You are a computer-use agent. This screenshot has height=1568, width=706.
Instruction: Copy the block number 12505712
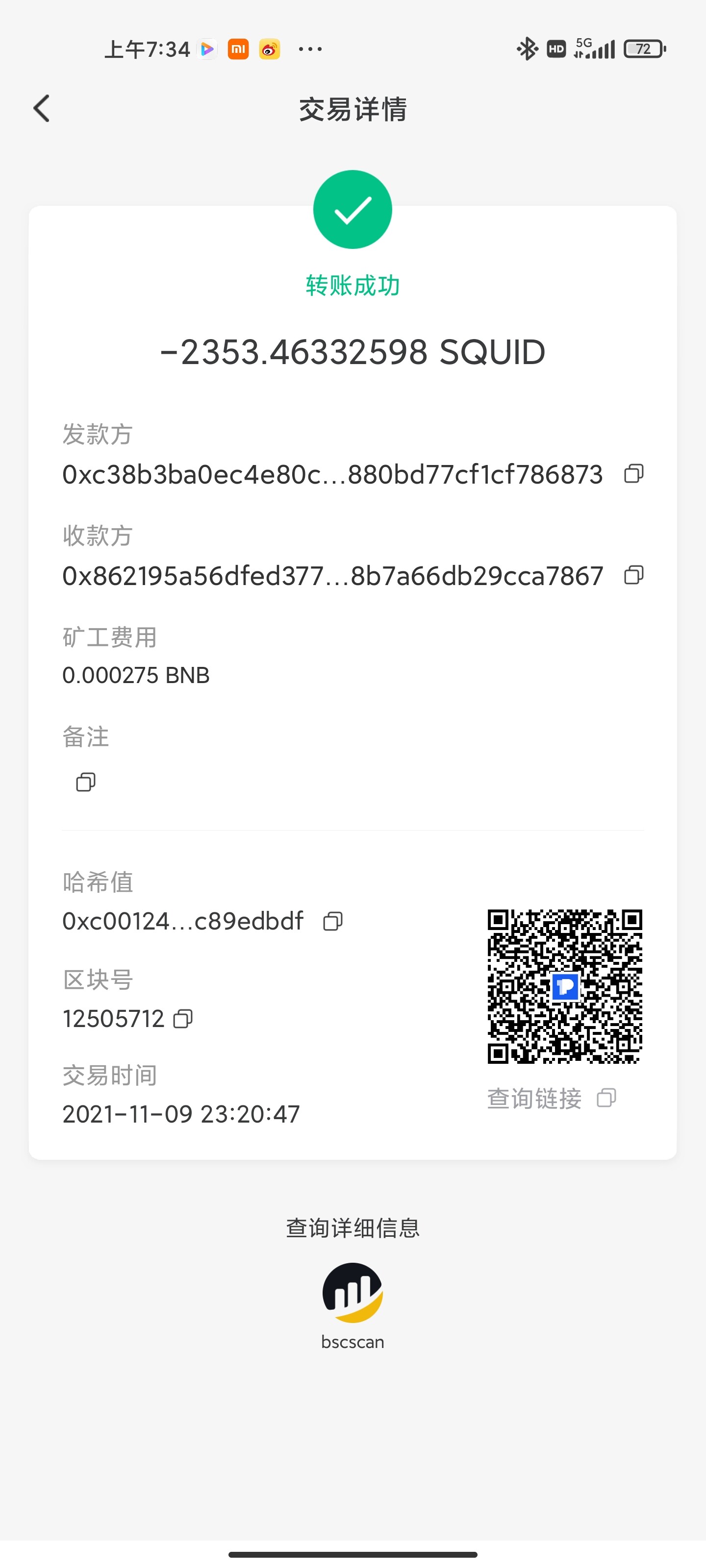(183, 1018)
